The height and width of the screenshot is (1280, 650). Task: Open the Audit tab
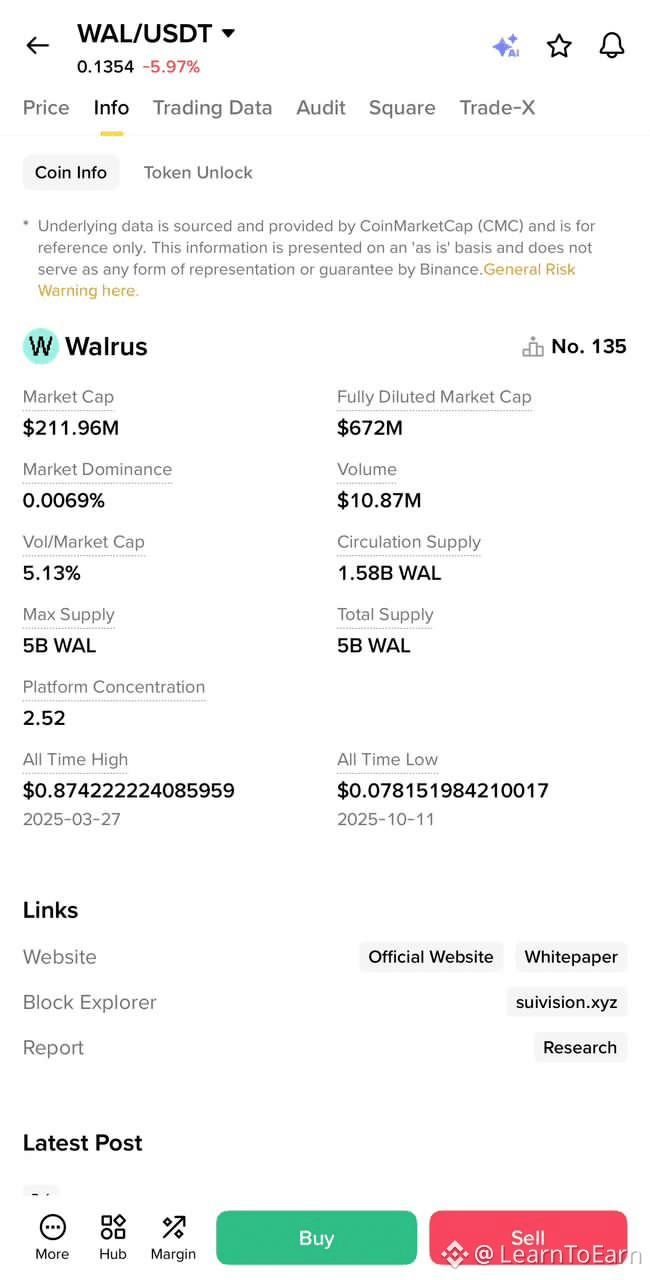pos(321,108)
